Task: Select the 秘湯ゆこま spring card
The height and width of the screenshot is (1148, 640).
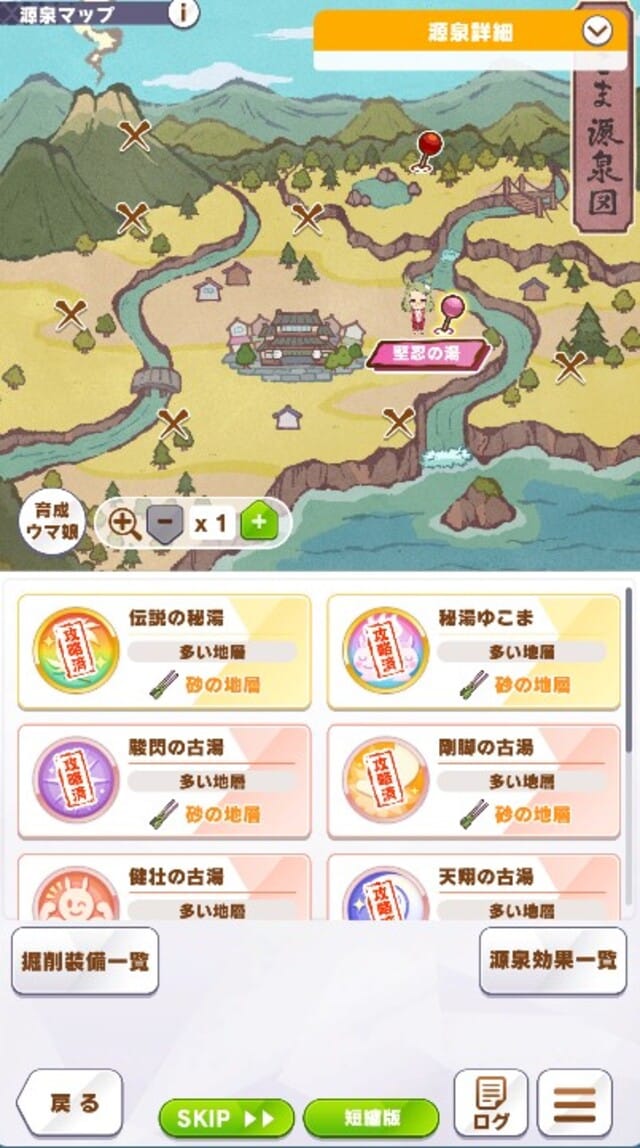Action: 474,652
